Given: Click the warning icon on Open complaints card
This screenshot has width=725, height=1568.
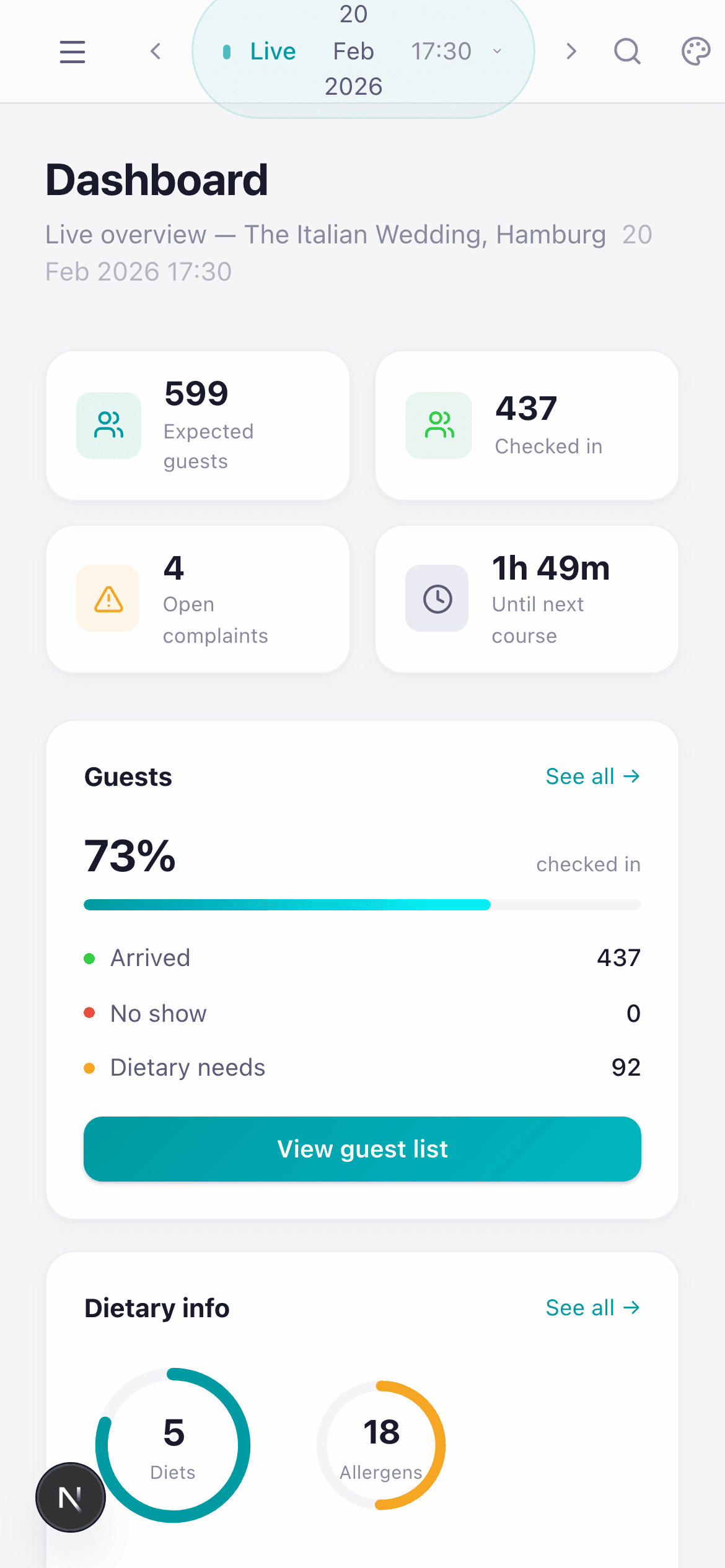Looking at the screenshot, I should click(108, 598).
